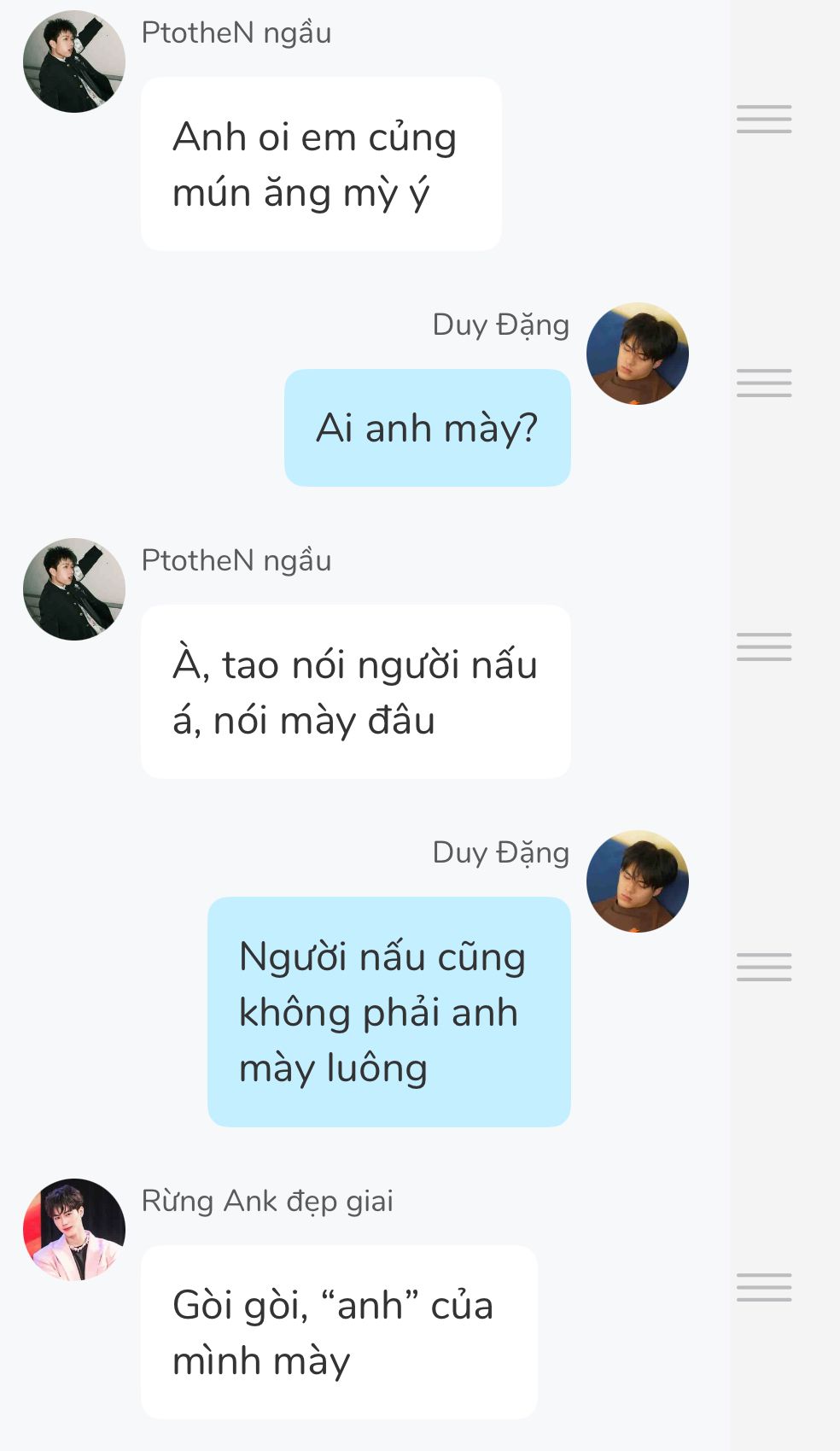Select the 'Ai anh mày?' message bubble
The image size is (840, 1451).
[427, 428]
